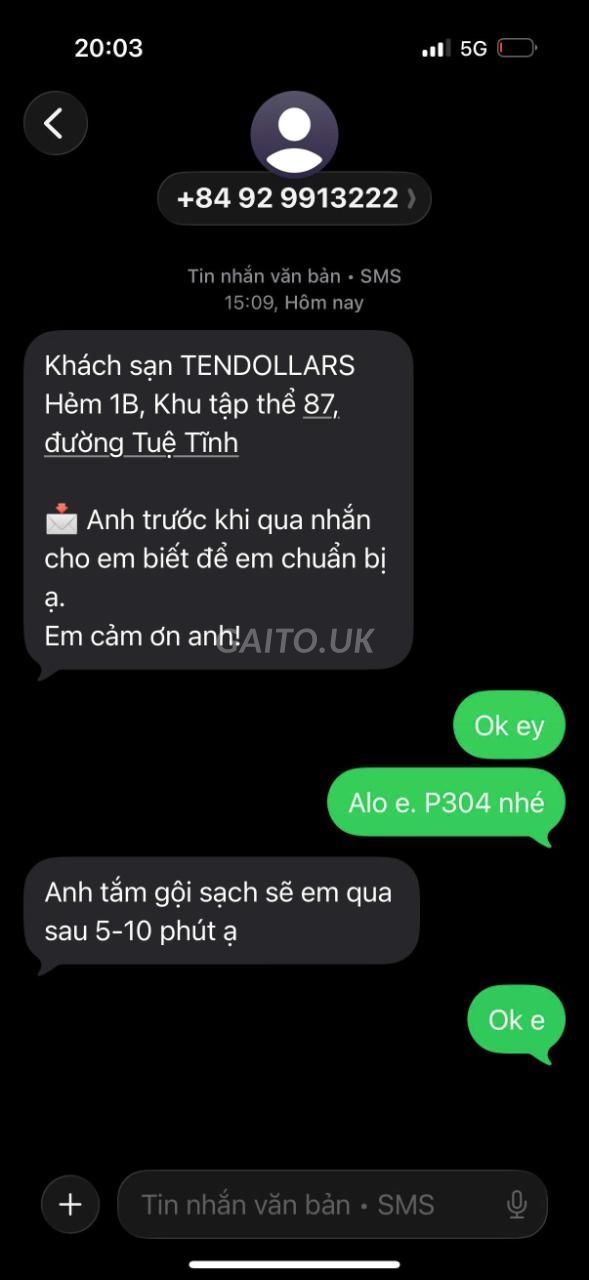Screen dimensions: 589x1280
Task: Start voice dictation with the microphone
Action: (516, 1204)
